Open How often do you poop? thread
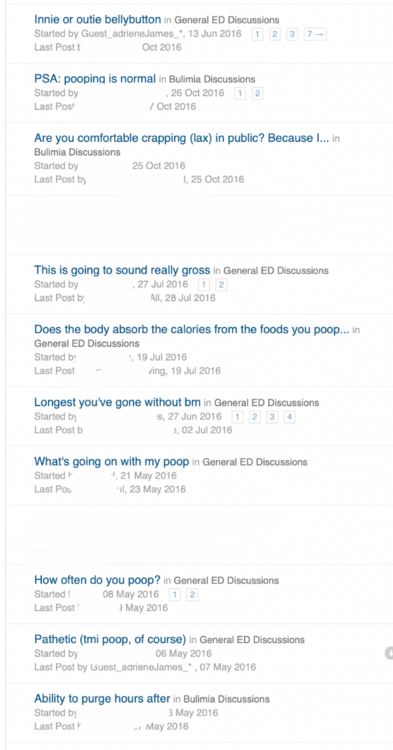 point(98,580)
